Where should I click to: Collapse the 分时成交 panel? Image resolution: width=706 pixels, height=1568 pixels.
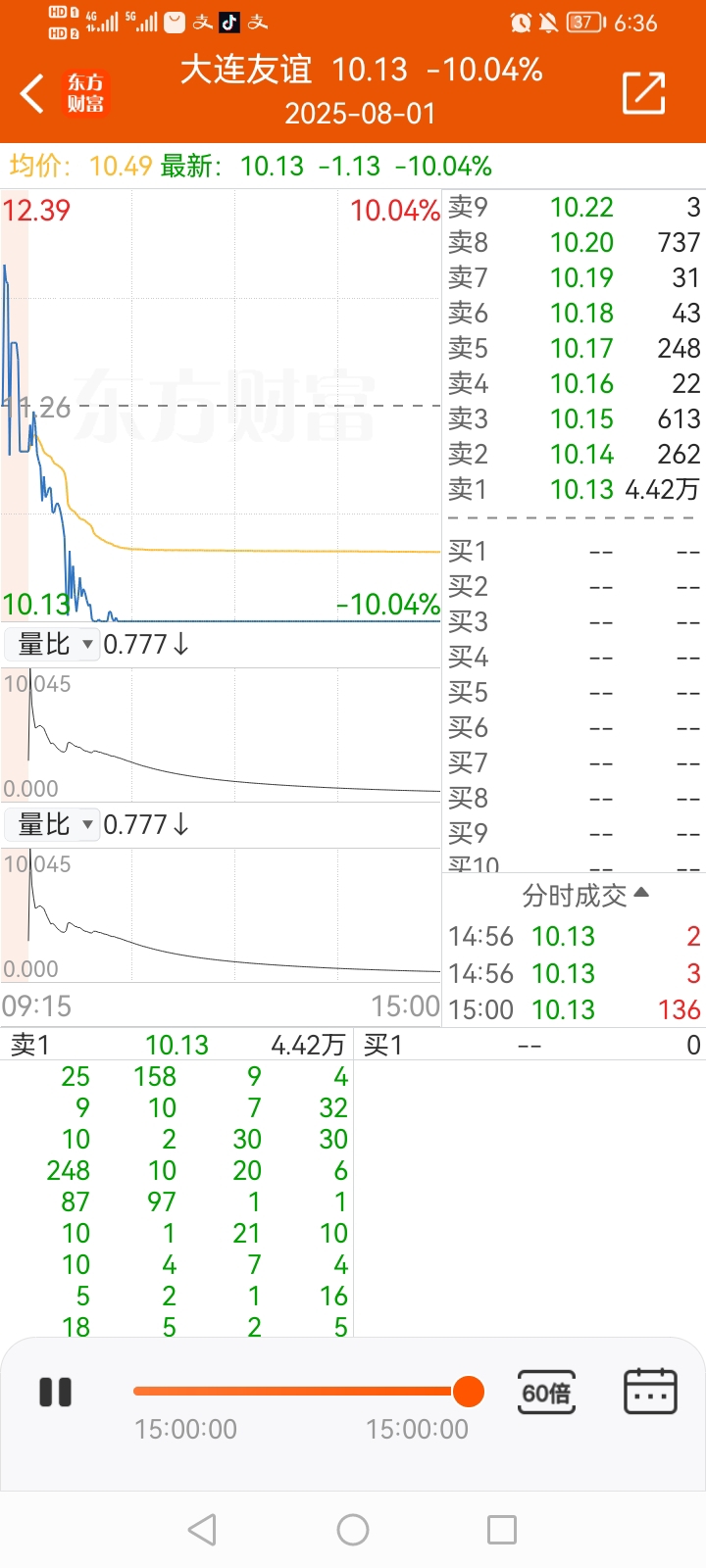(x=585, y=895)
